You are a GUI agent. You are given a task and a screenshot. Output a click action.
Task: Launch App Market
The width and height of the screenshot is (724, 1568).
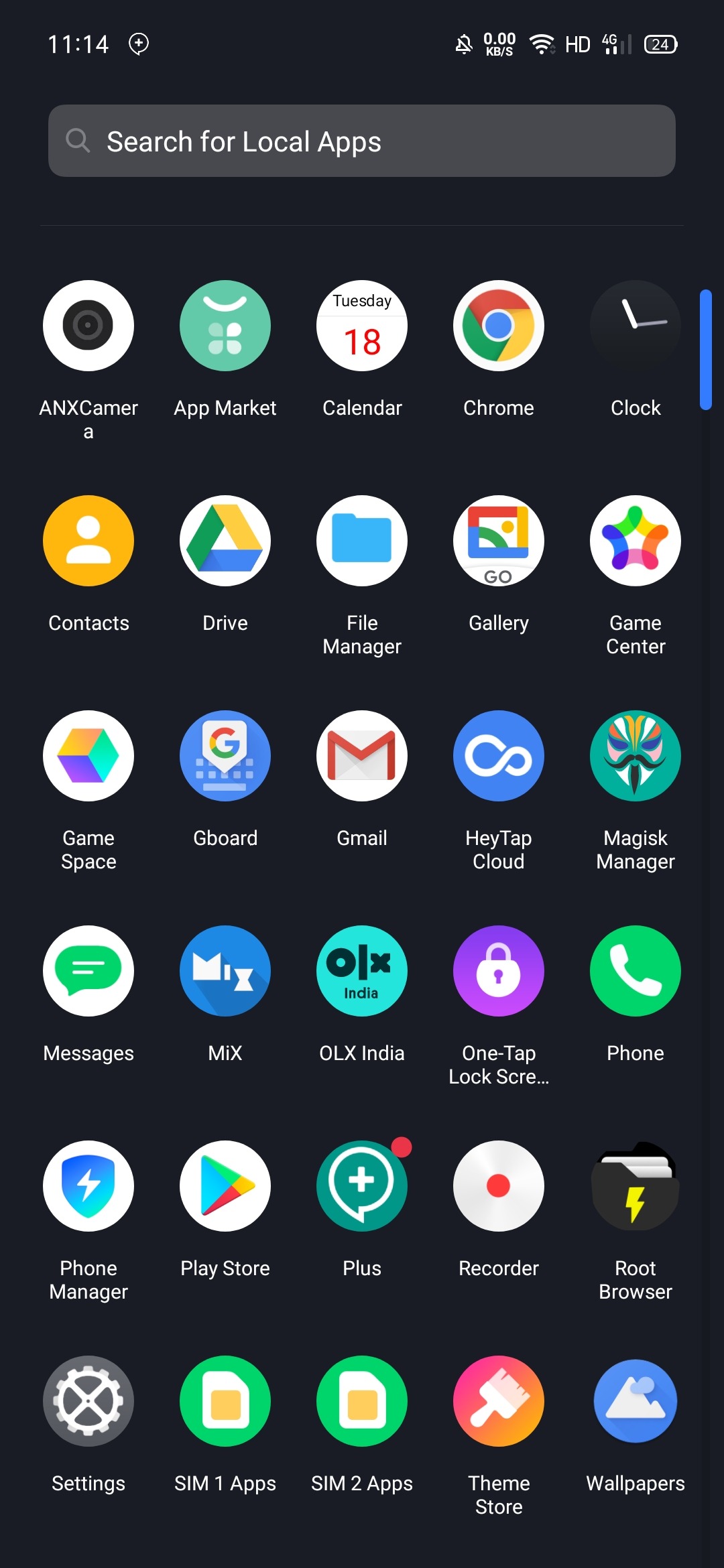225,326
